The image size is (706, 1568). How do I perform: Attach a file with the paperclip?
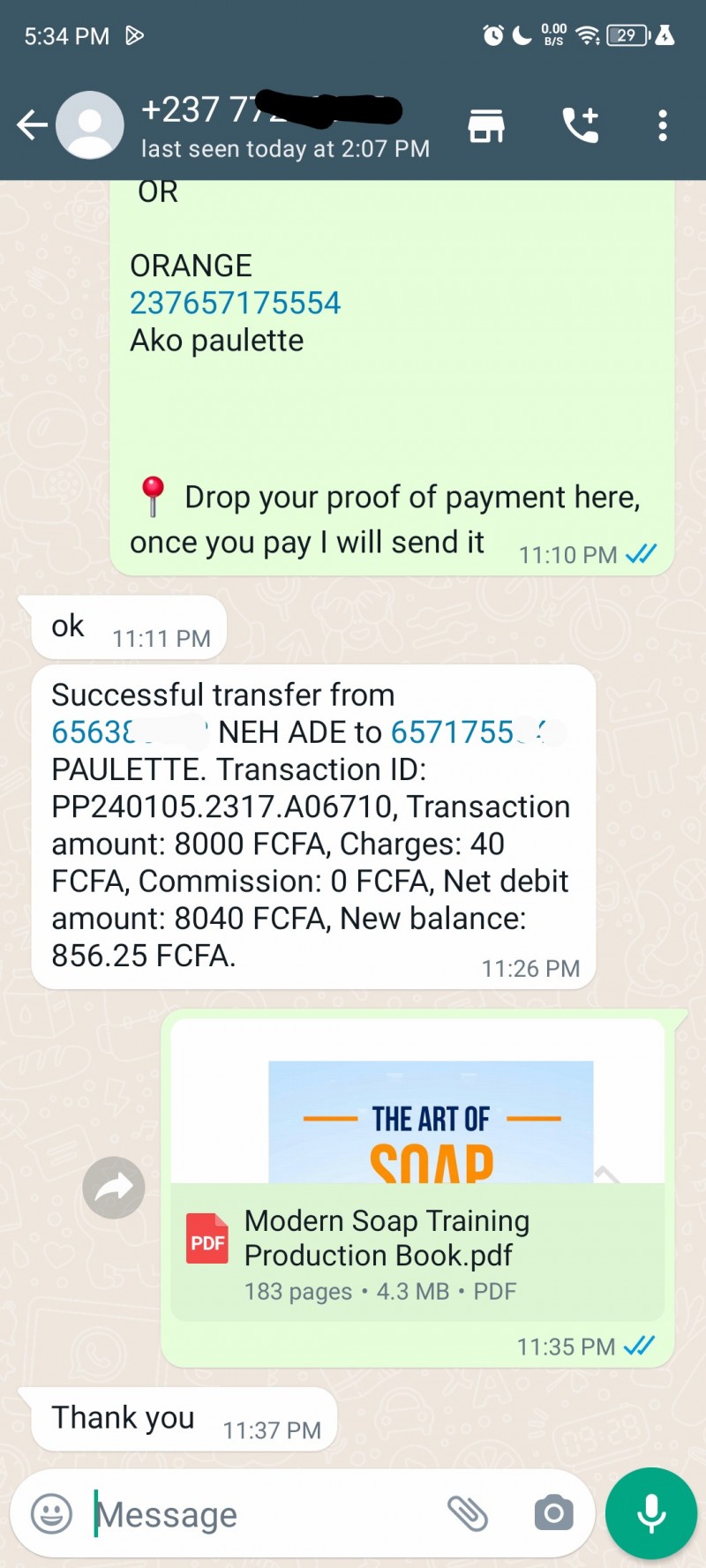point(468,1514)
